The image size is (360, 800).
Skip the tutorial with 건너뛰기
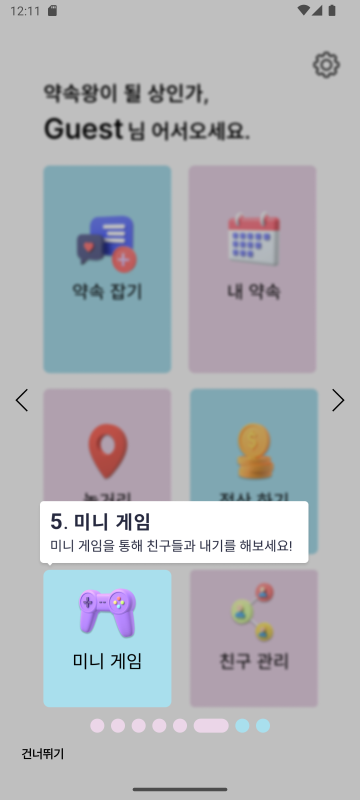point(43,754)
